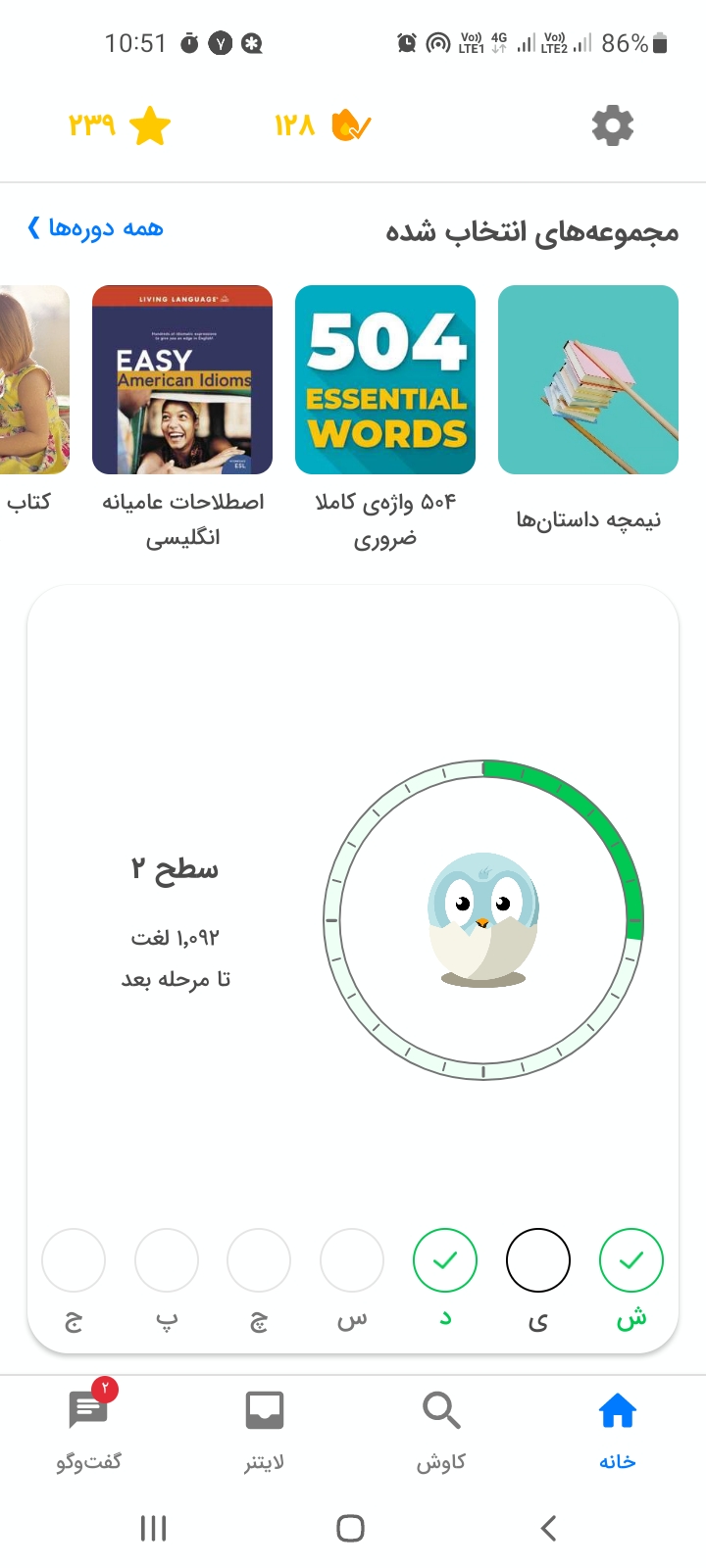Open the همه دوره‌ها link
The width and height of the screenshot is (706, 1568).
[96, 228]
